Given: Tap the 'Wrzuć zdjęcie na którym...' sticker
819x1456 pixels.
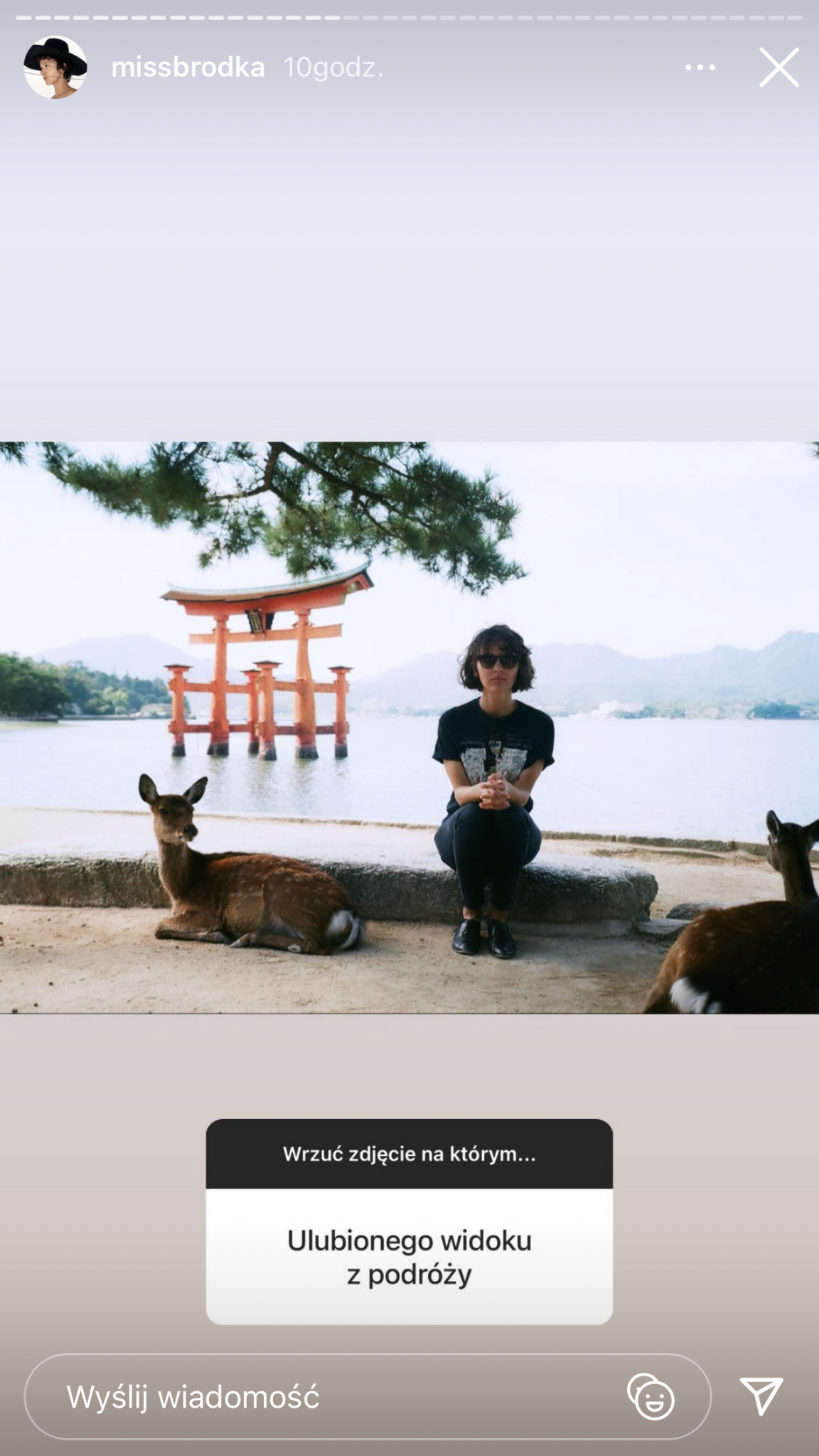Looking at the screenshot, I should click(x=409, y=1221).
